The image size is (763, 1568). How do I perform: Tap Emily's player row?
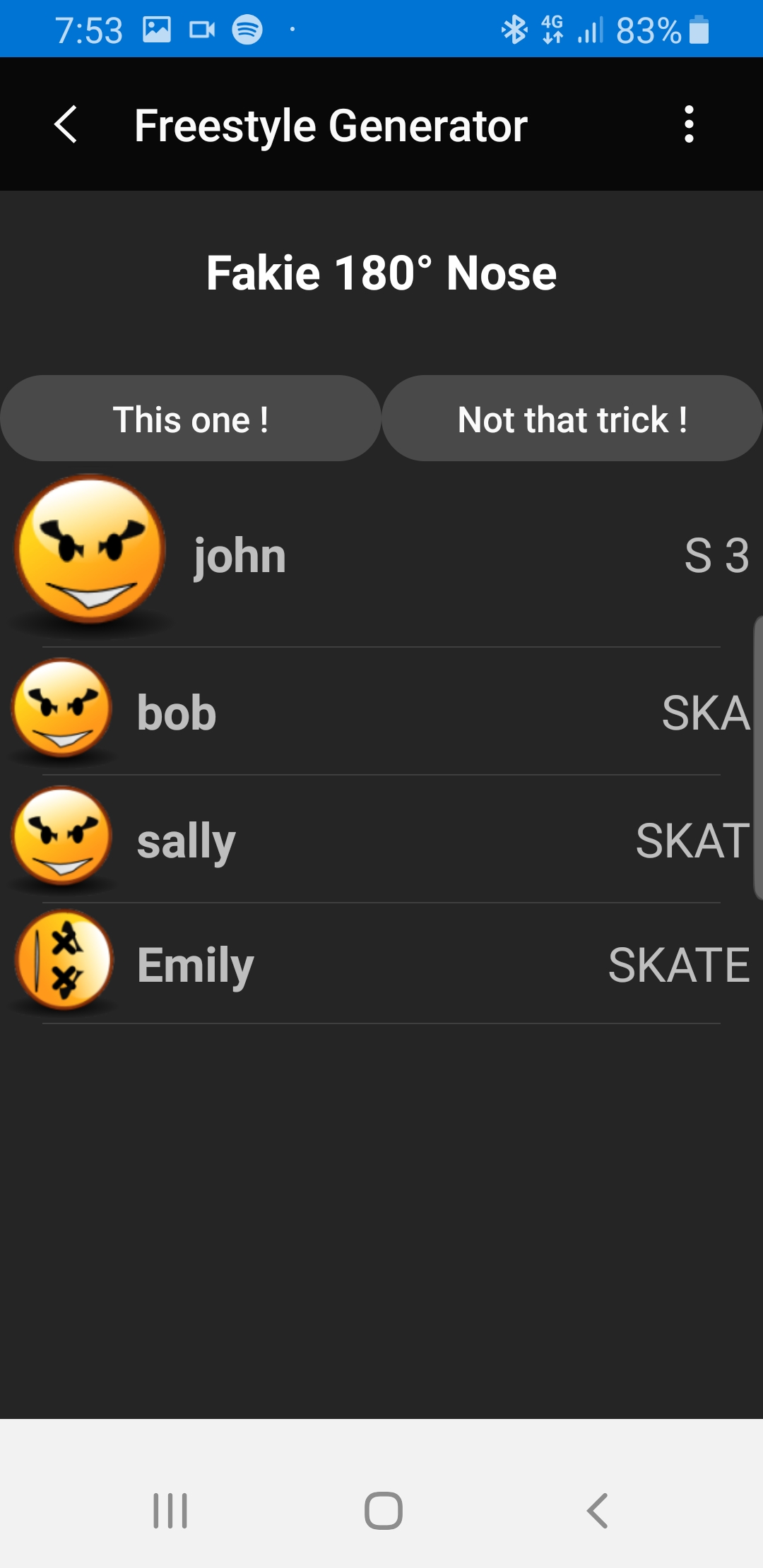pos(381,964)
